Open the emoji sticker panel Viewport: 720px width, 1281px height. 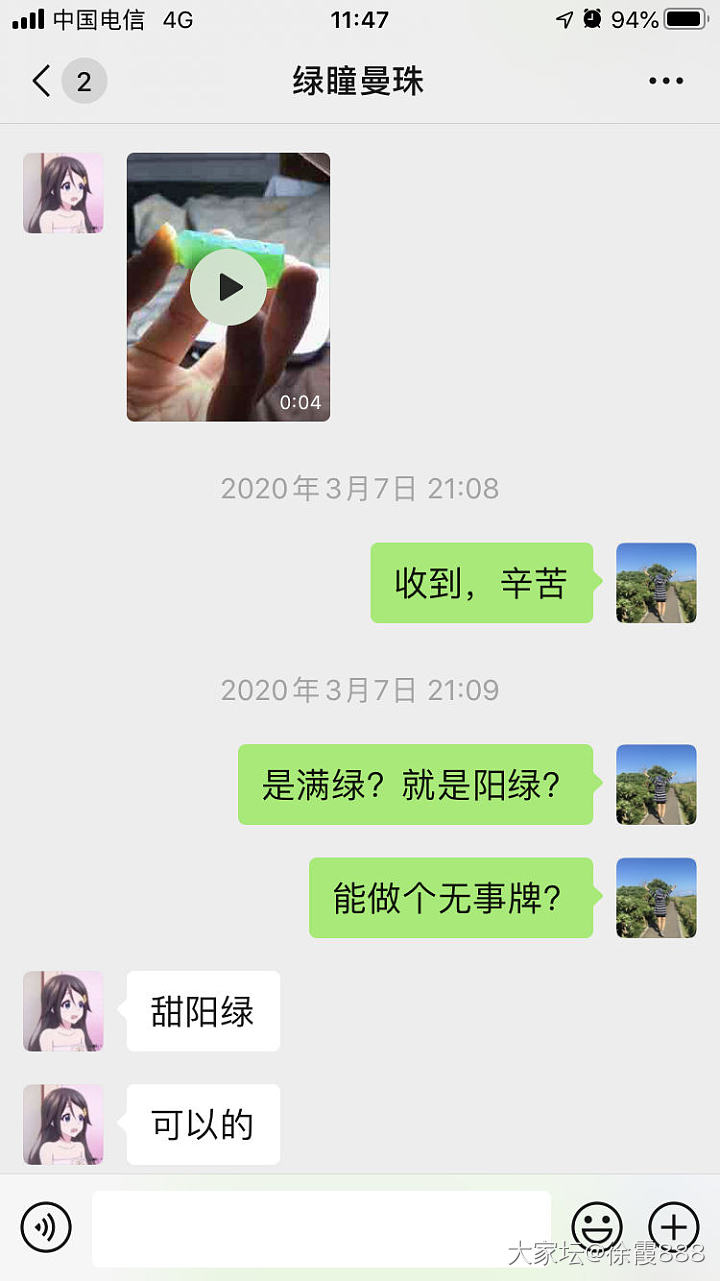coord(597,1227)
